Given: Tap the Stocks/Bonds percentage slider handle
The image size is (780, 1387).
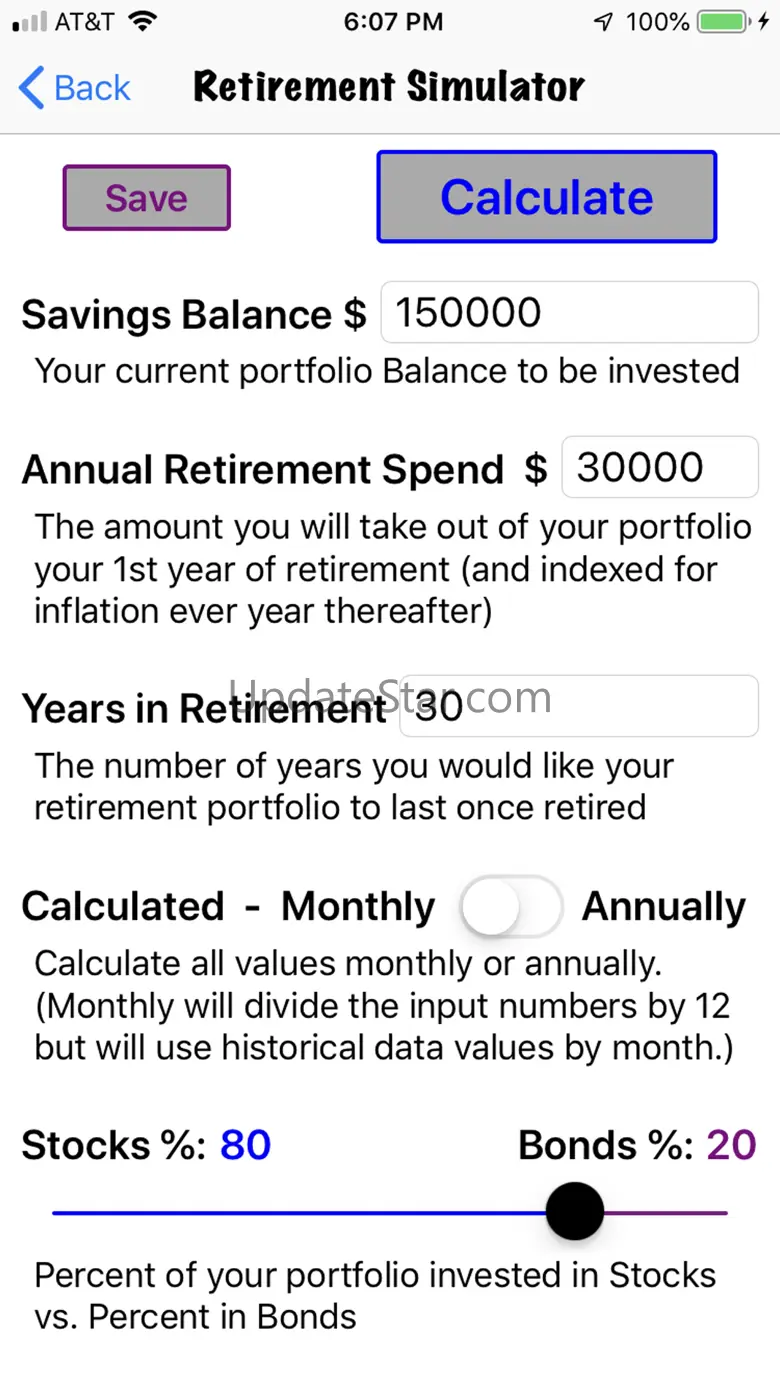Looking at the screenshot, I should point(575,1211).
